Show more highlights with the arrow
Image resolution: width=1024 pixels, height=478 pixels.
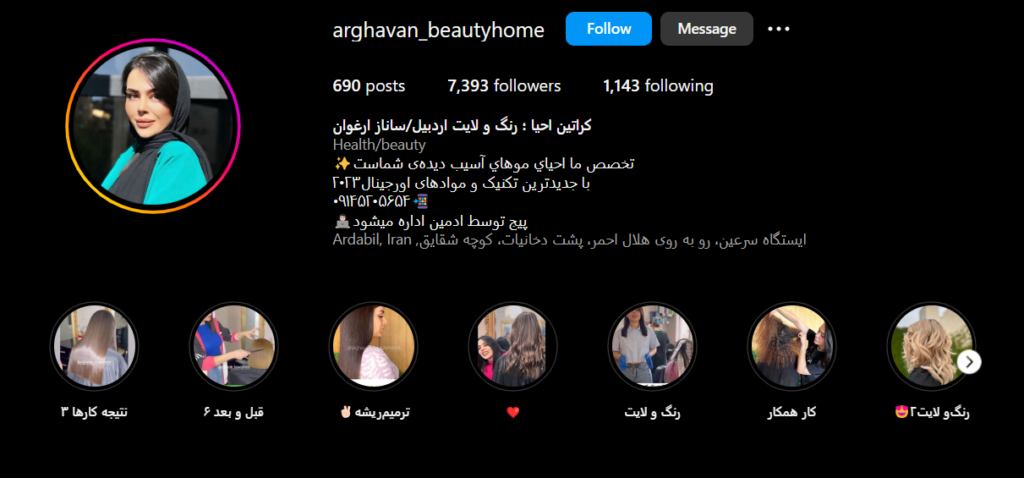pos(969,361)
